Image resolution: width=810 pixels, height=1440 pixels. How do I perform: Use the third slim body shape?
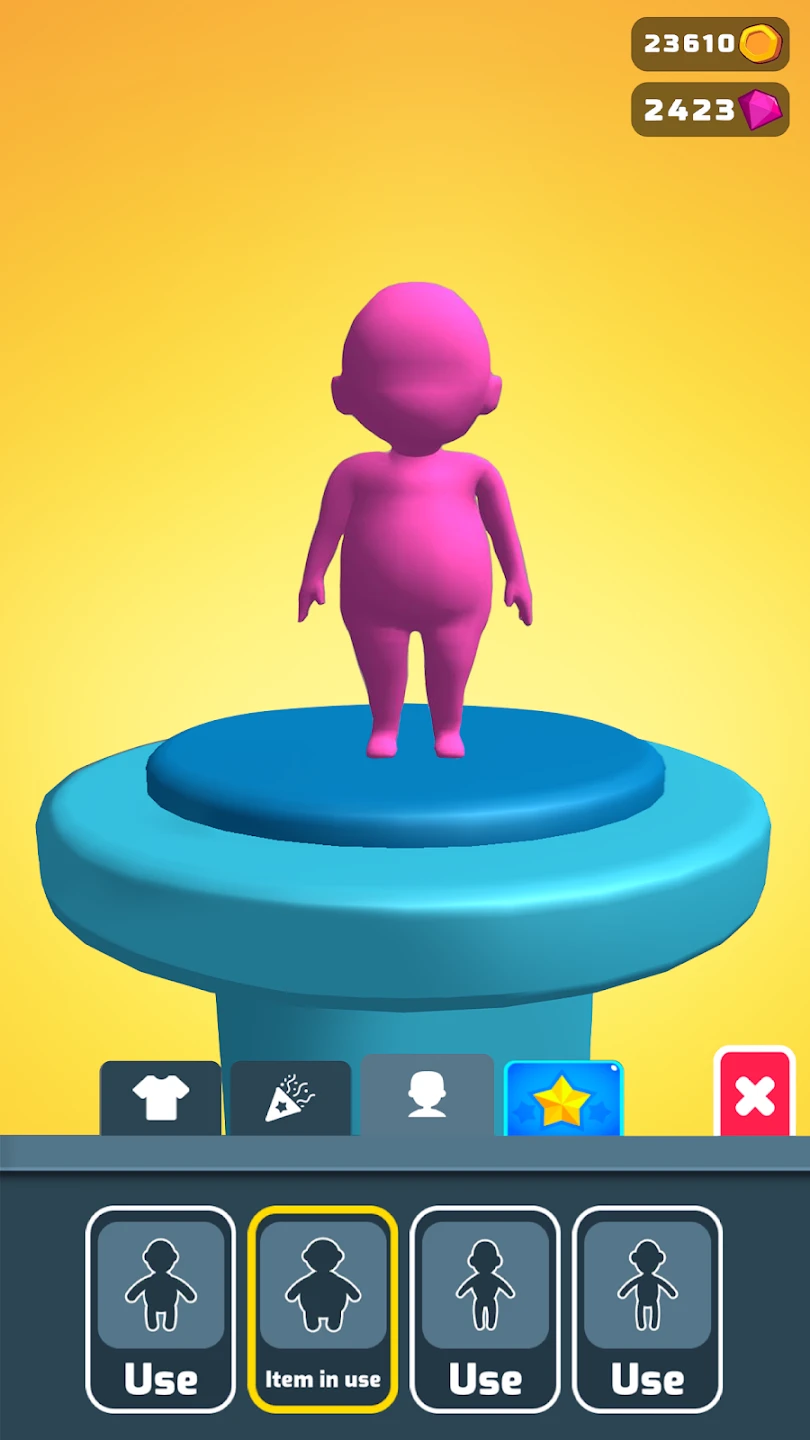[x=485, y=1309]
